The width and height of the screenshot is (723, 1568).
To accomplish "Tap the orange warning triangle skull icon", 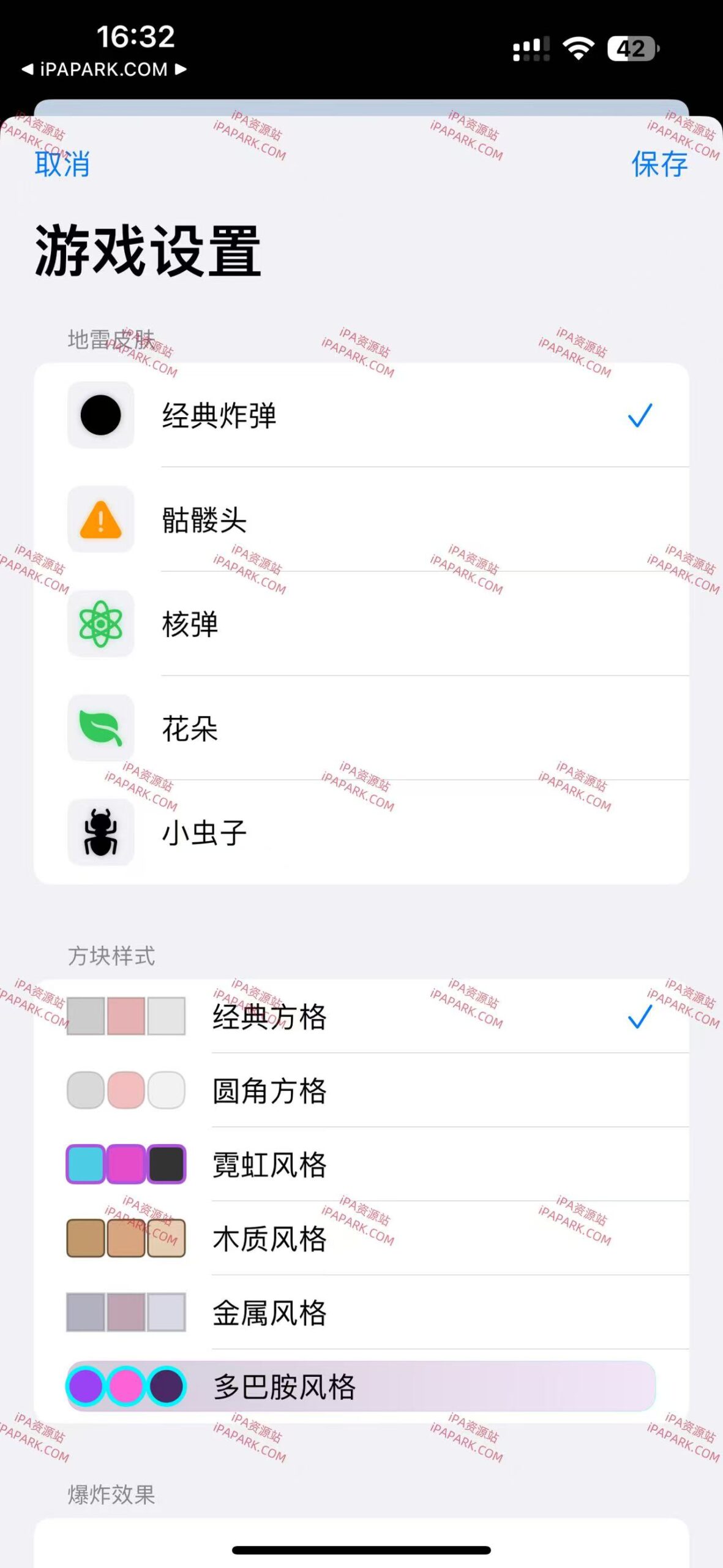I will click(100, 519).
